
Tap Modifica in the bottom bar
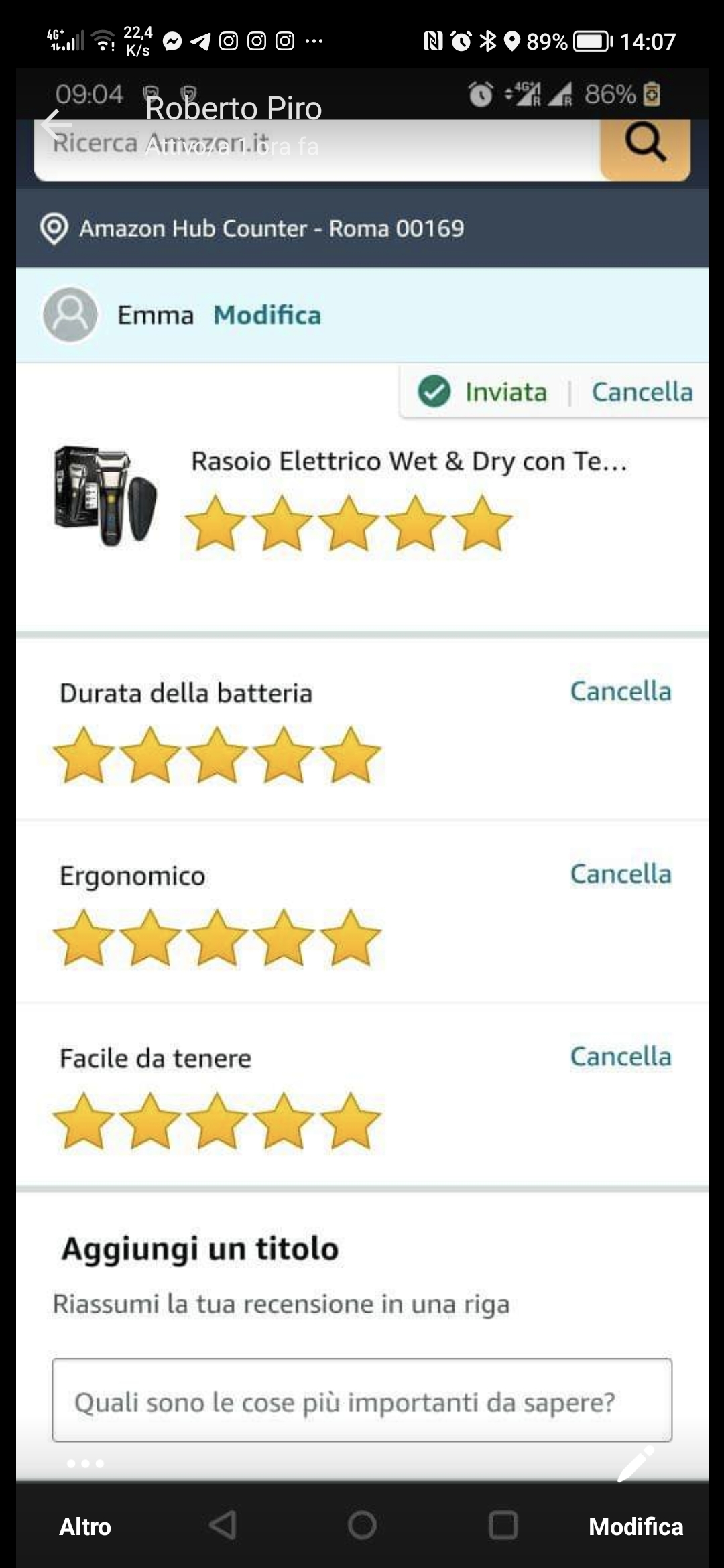coord(636,1526)
